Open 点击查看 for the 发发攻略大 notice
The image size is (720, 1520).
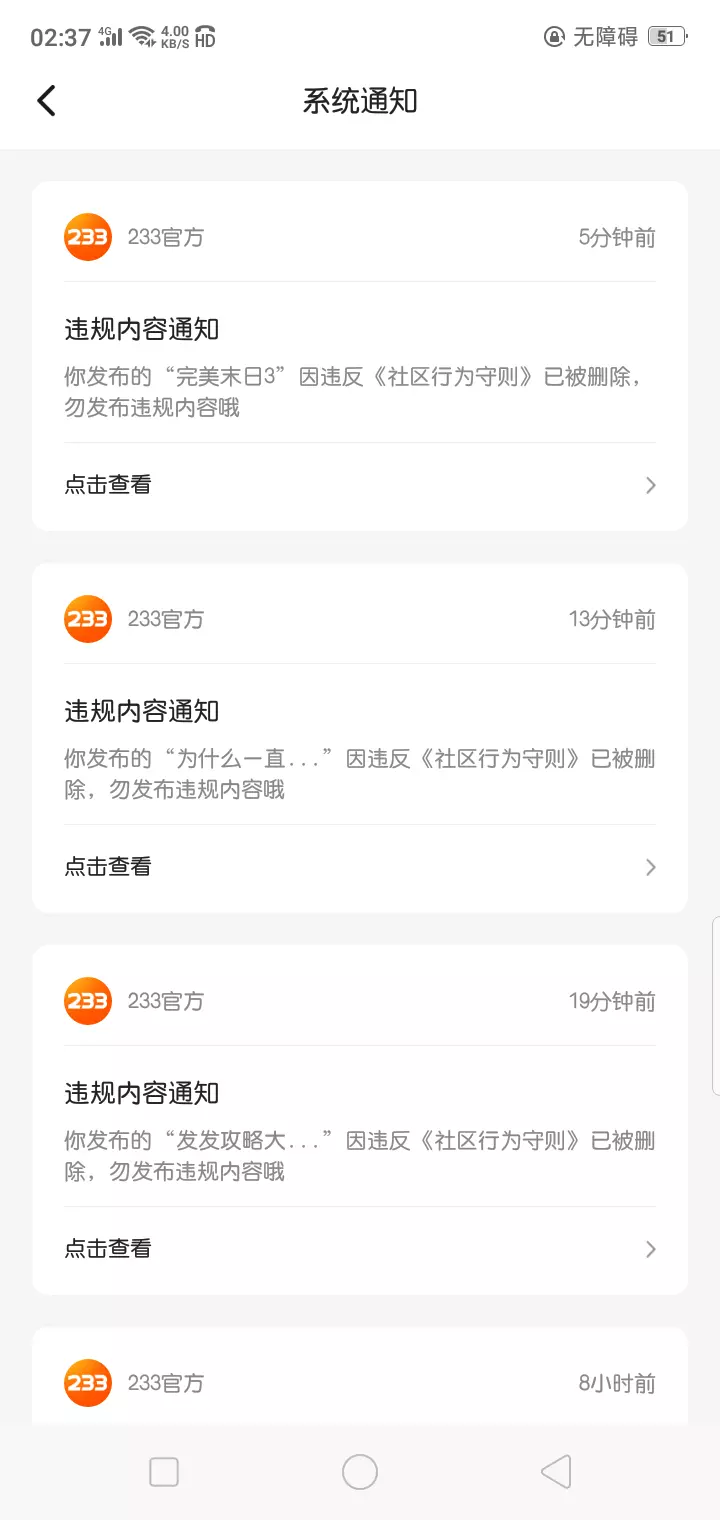[x=359, y=1249]
